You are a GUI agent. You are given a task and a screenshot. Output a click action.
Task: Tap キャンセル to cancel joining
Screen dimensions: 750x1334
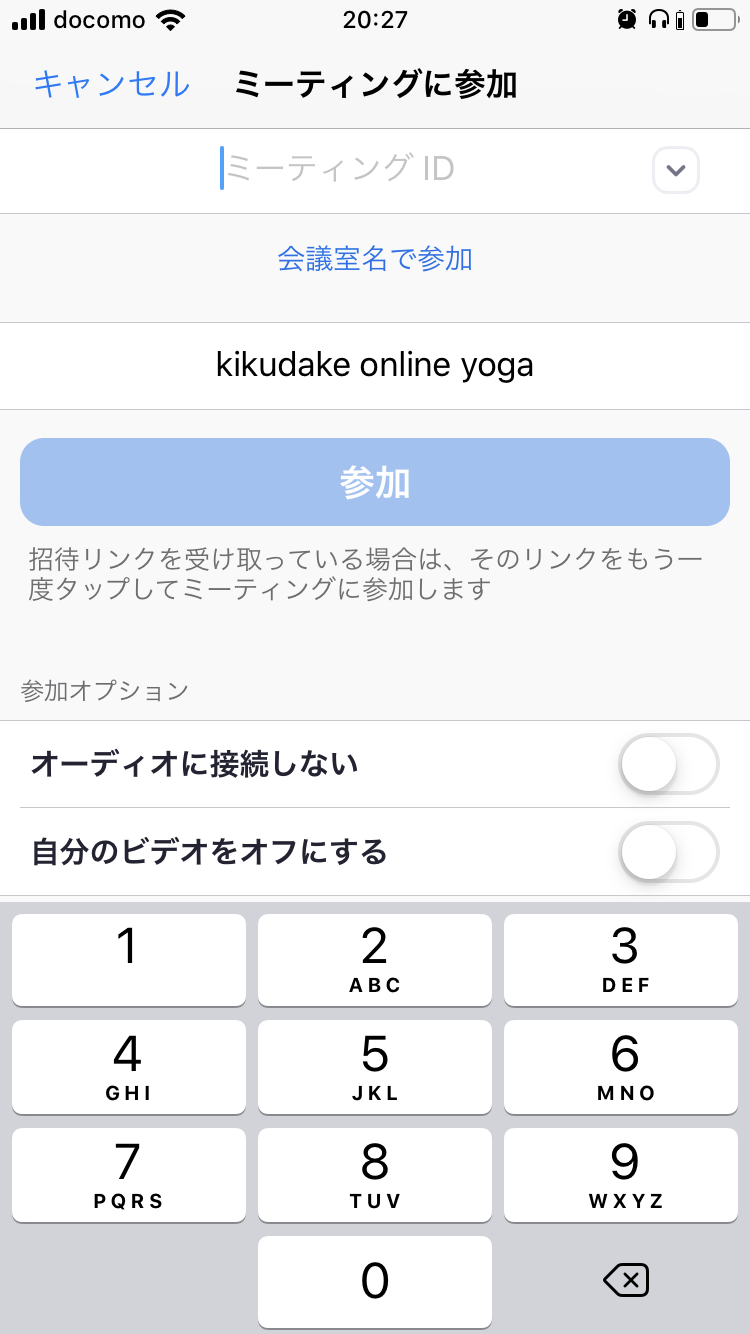coord(111,85)
